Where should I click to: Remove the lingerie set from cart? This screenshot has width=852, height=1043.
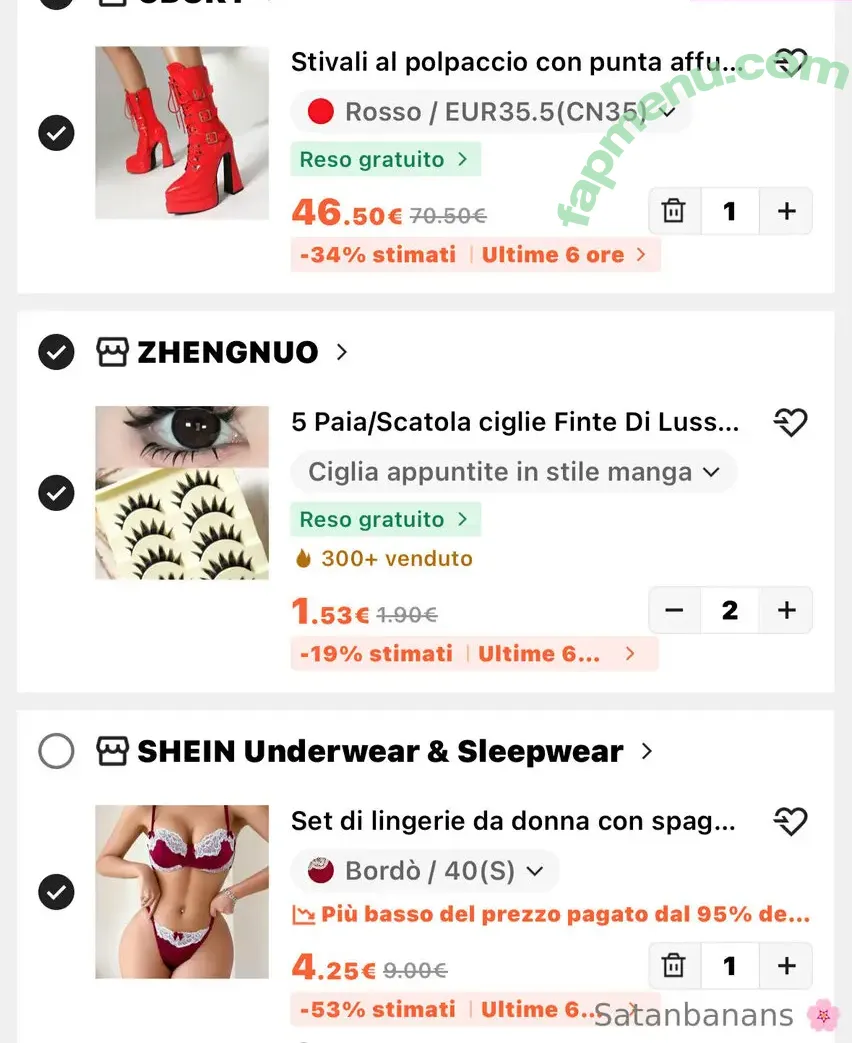coord(674,966)
